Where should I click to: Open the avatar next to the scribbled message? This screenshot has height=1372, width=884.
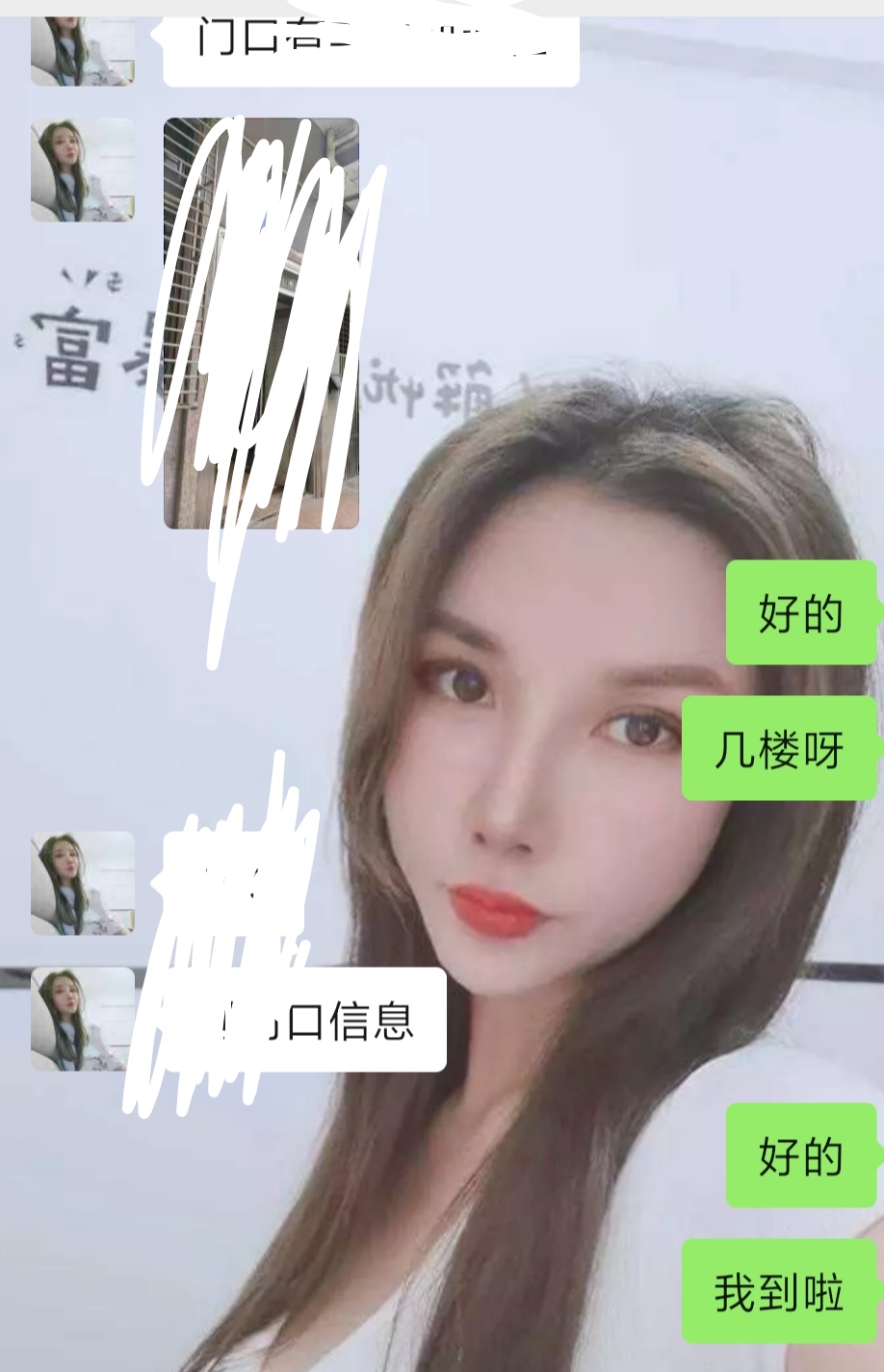click(82, 886)
